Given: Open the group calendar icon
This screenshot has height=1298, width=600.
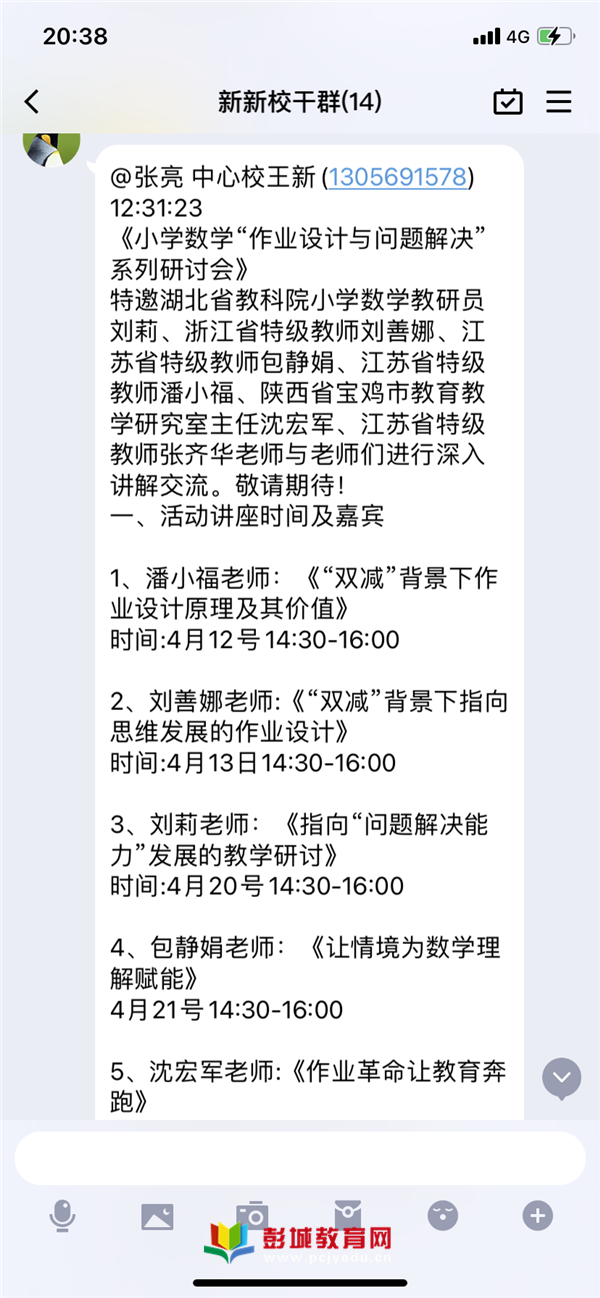Looking at the screenshot, I should (508, 101).
